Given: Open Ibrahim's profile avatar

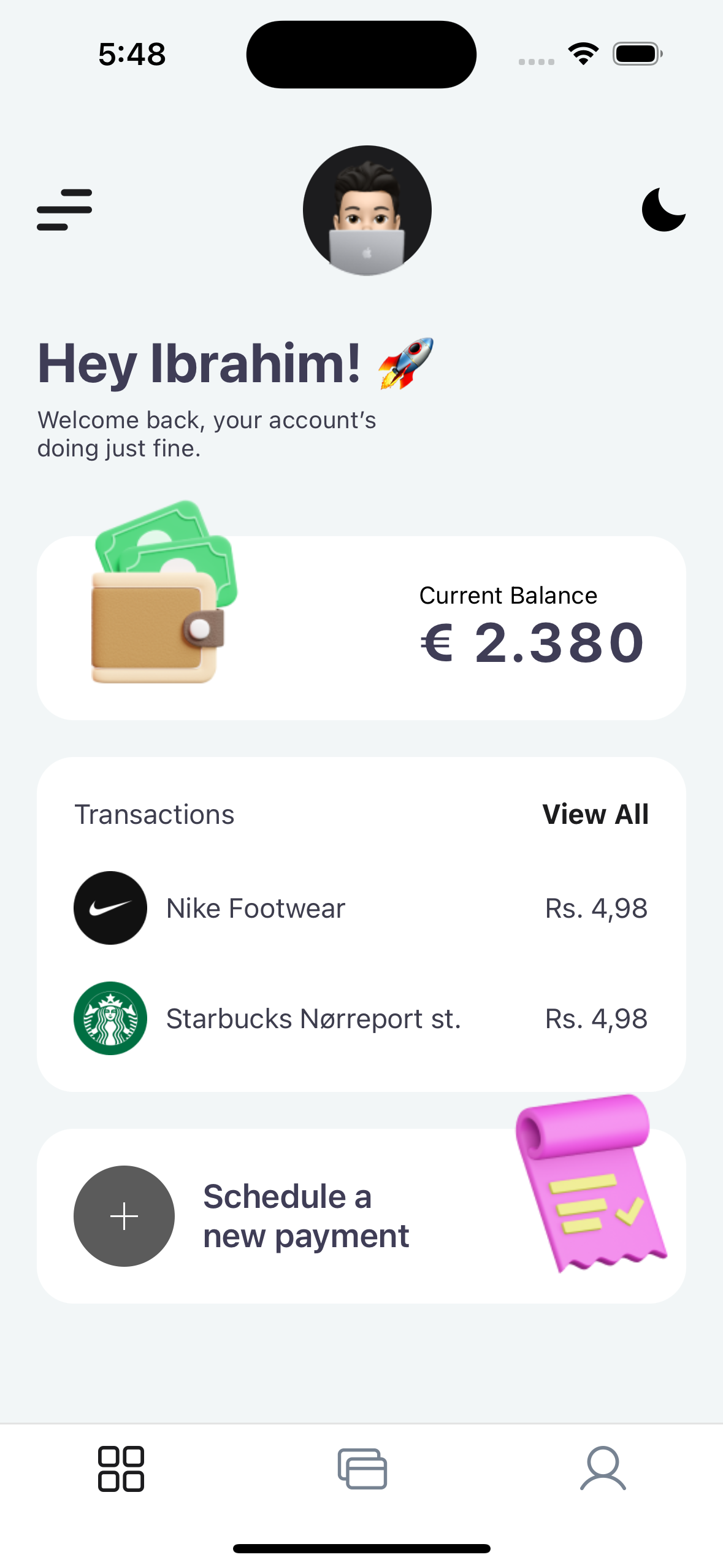Looking at the screenshot, I should [x=367, y=209].
